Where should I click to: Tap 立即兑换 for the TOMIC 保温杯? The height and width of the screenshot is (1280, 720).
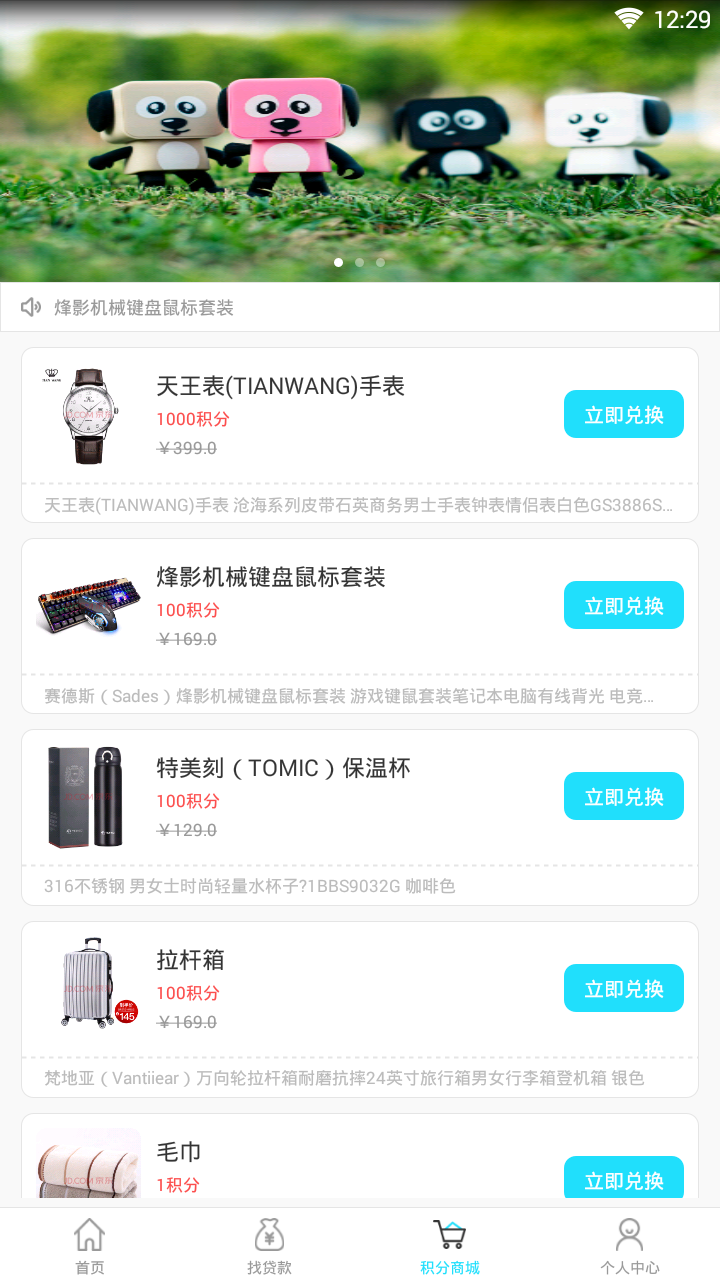pyautogui.click(x=623, y=796)
